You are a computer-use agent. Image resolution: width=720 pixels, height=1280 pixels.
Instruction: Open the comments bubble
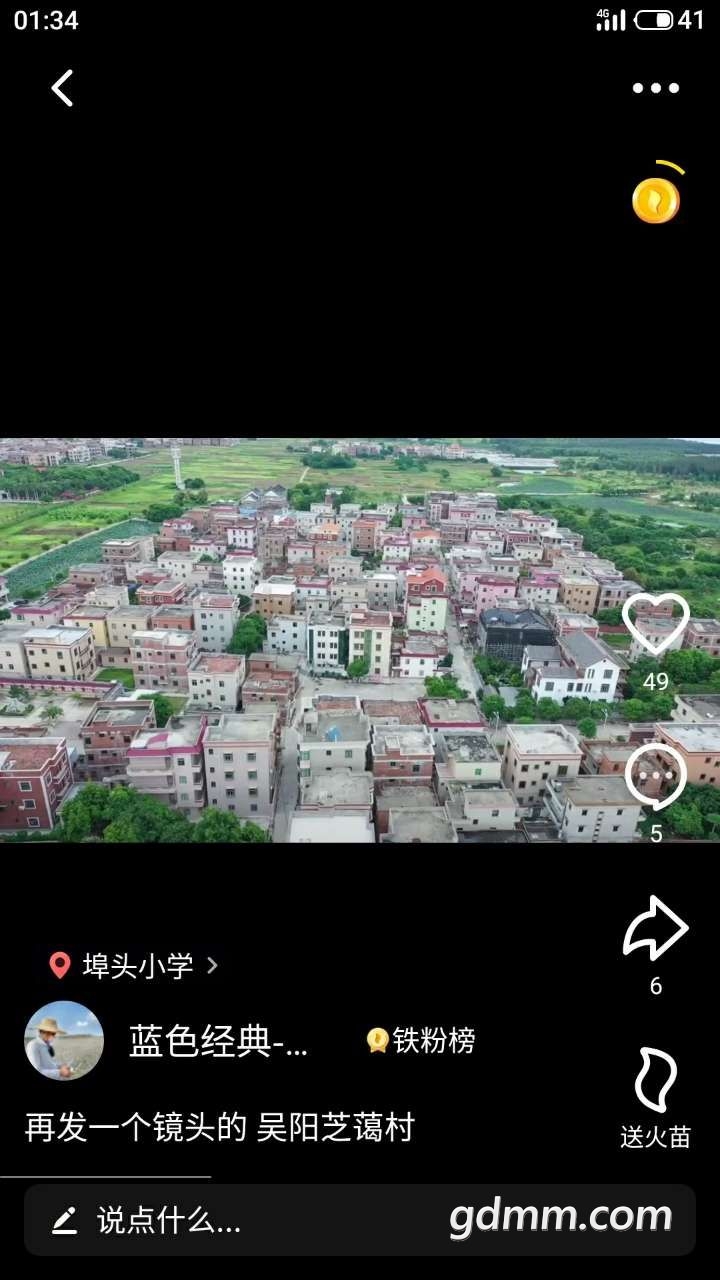[656, 777]
